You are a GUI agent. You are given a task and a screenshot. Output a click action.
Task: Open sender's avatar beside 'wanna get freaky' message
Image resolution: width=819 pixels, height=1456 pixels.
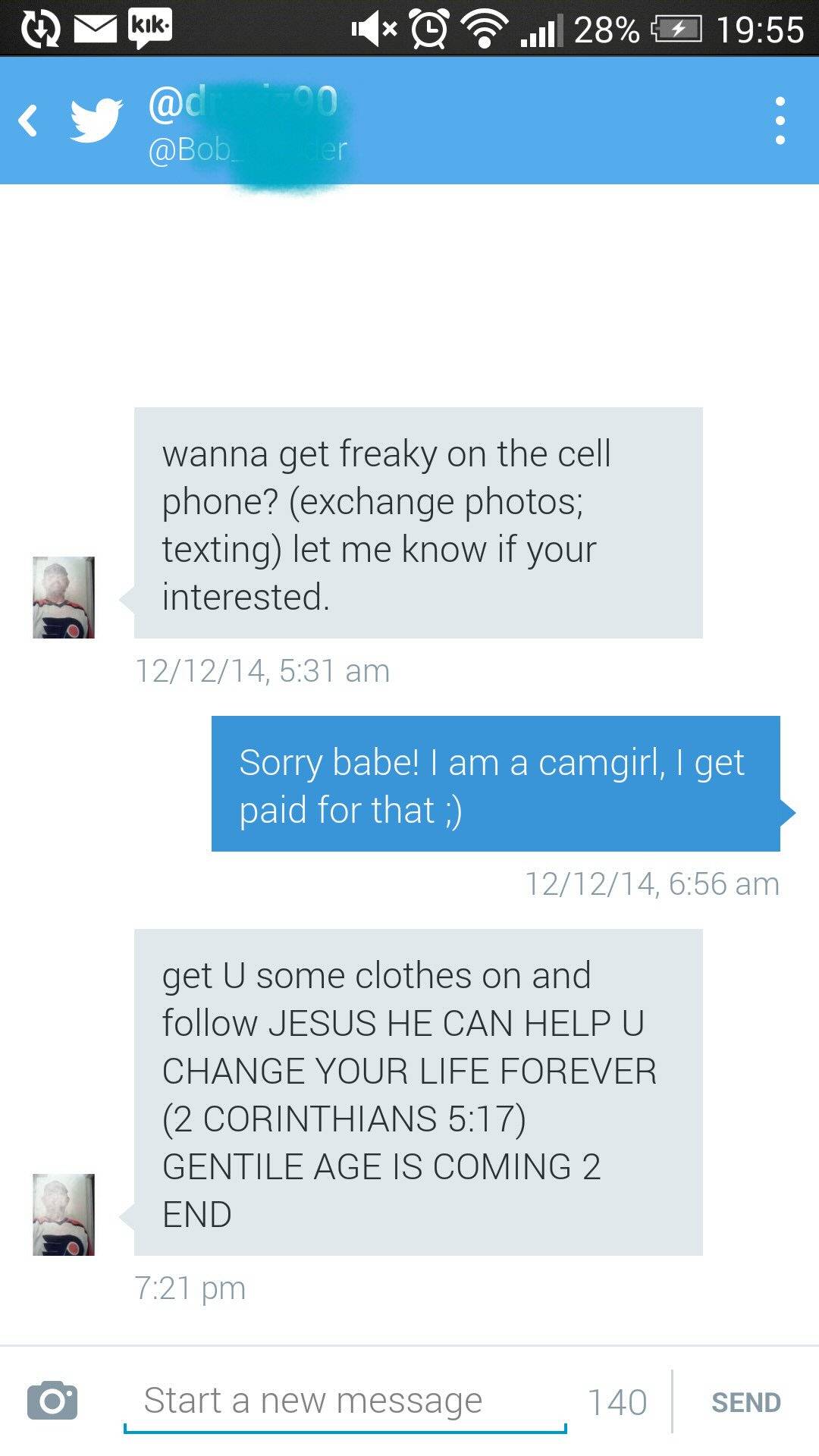coord(64,598)
